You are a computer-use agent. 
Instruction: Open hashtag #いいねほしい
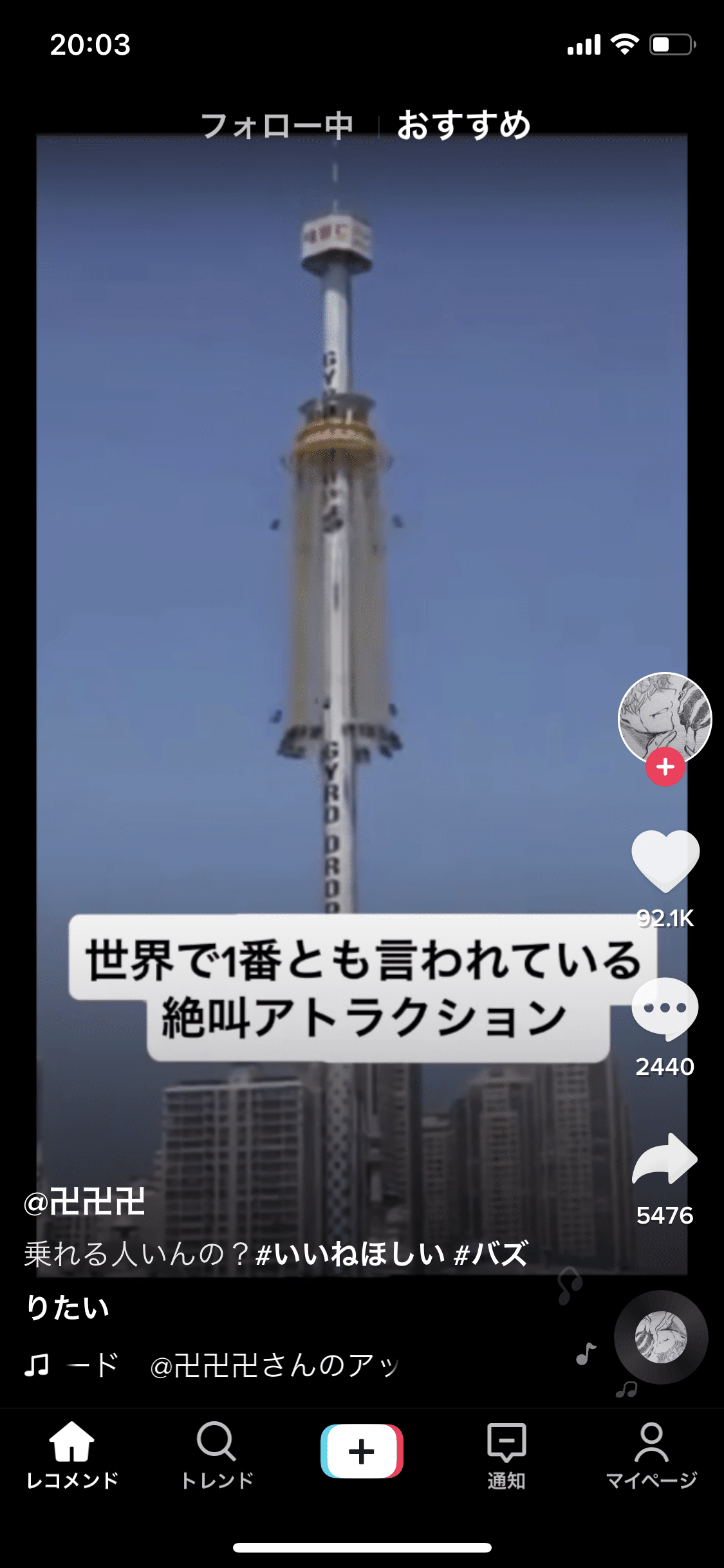coord(349,1254)
